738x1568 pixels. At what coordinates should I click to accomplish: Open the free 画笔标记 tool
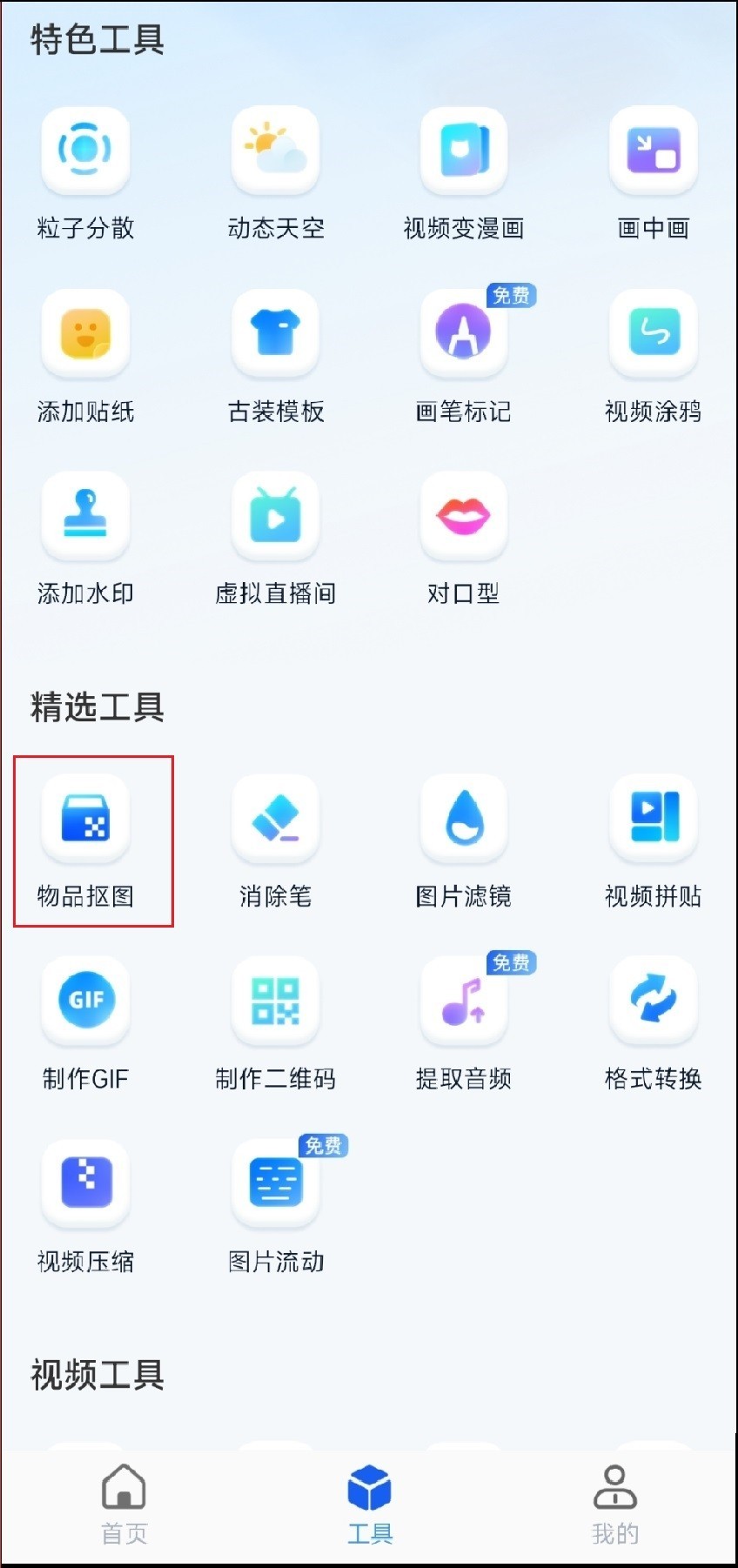click(x=464, y=333)
